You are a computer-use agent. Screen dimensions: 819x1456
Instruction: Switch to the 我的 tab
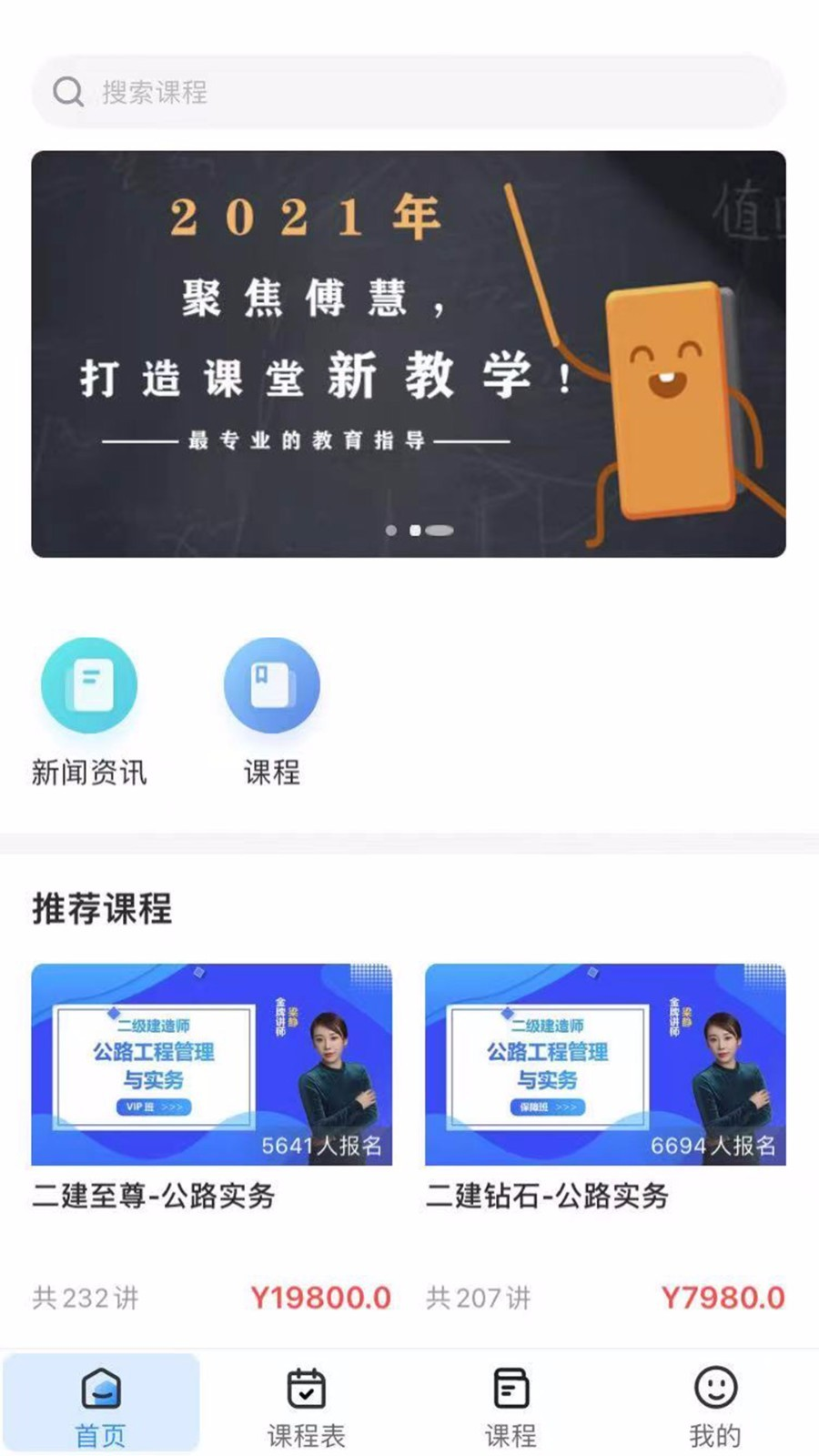point(715,1404)
